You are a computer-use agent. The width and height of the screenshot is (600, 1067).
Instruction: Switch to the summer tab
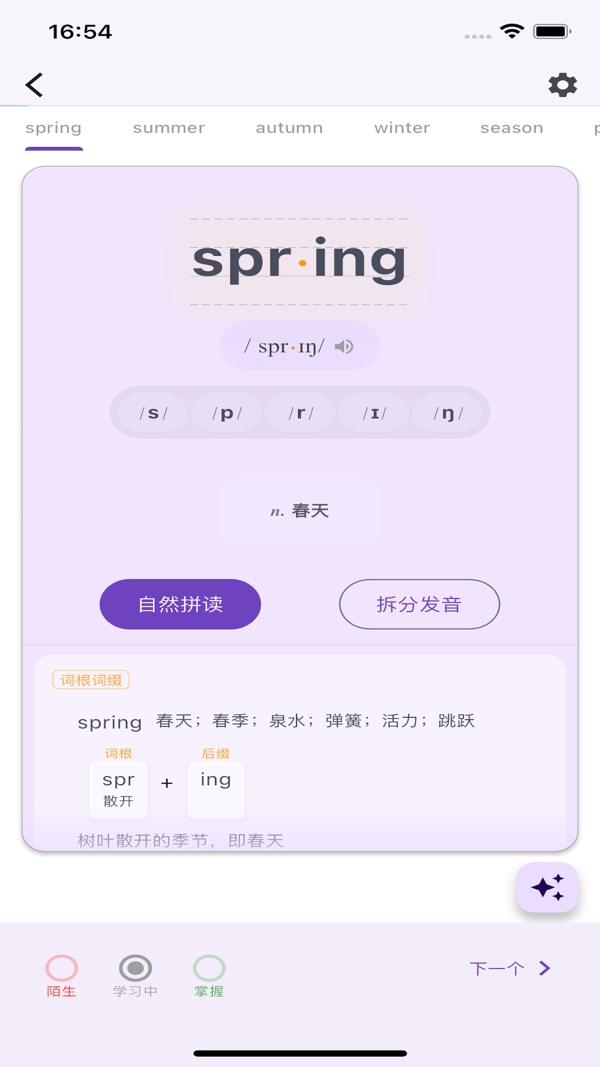point(169,128)
